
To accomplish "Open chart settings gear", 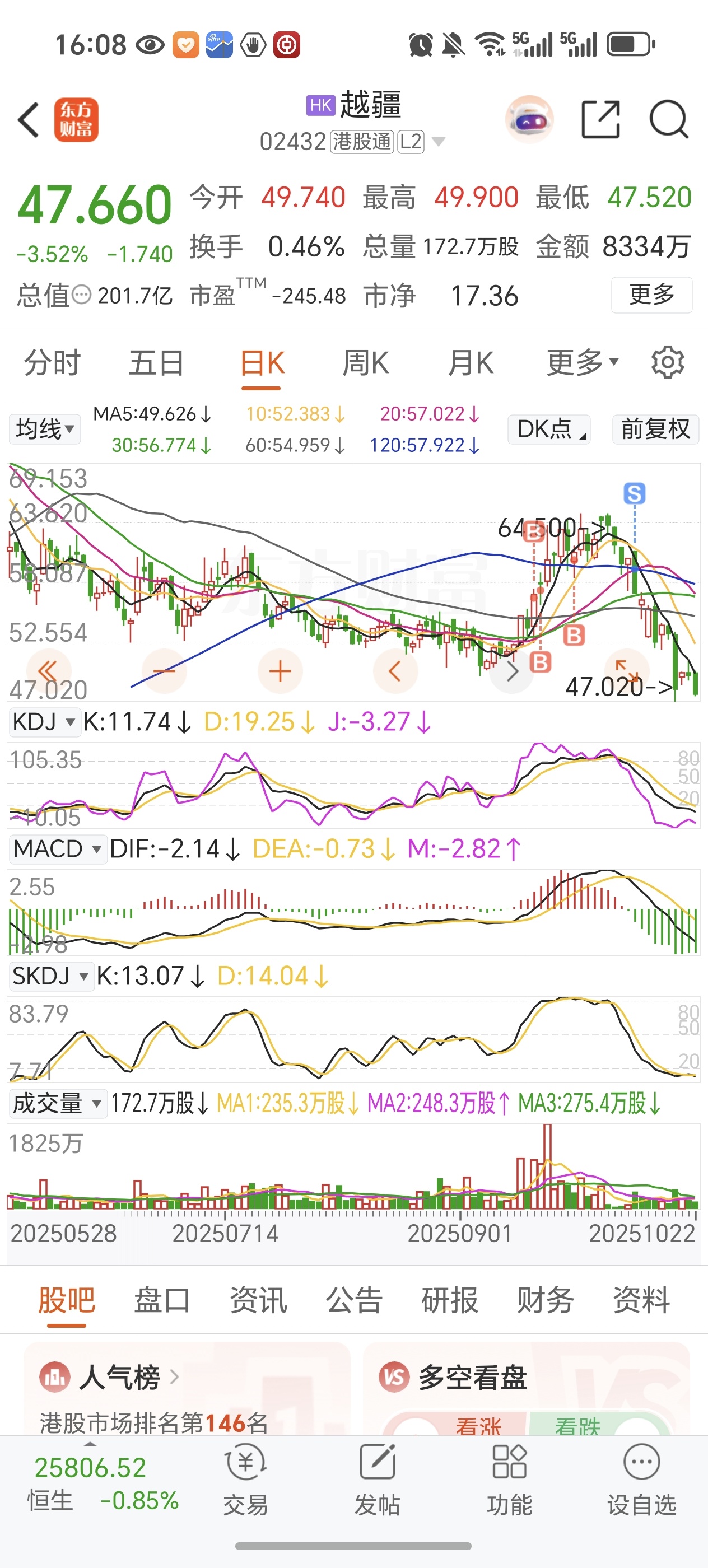I will [668, 363].
